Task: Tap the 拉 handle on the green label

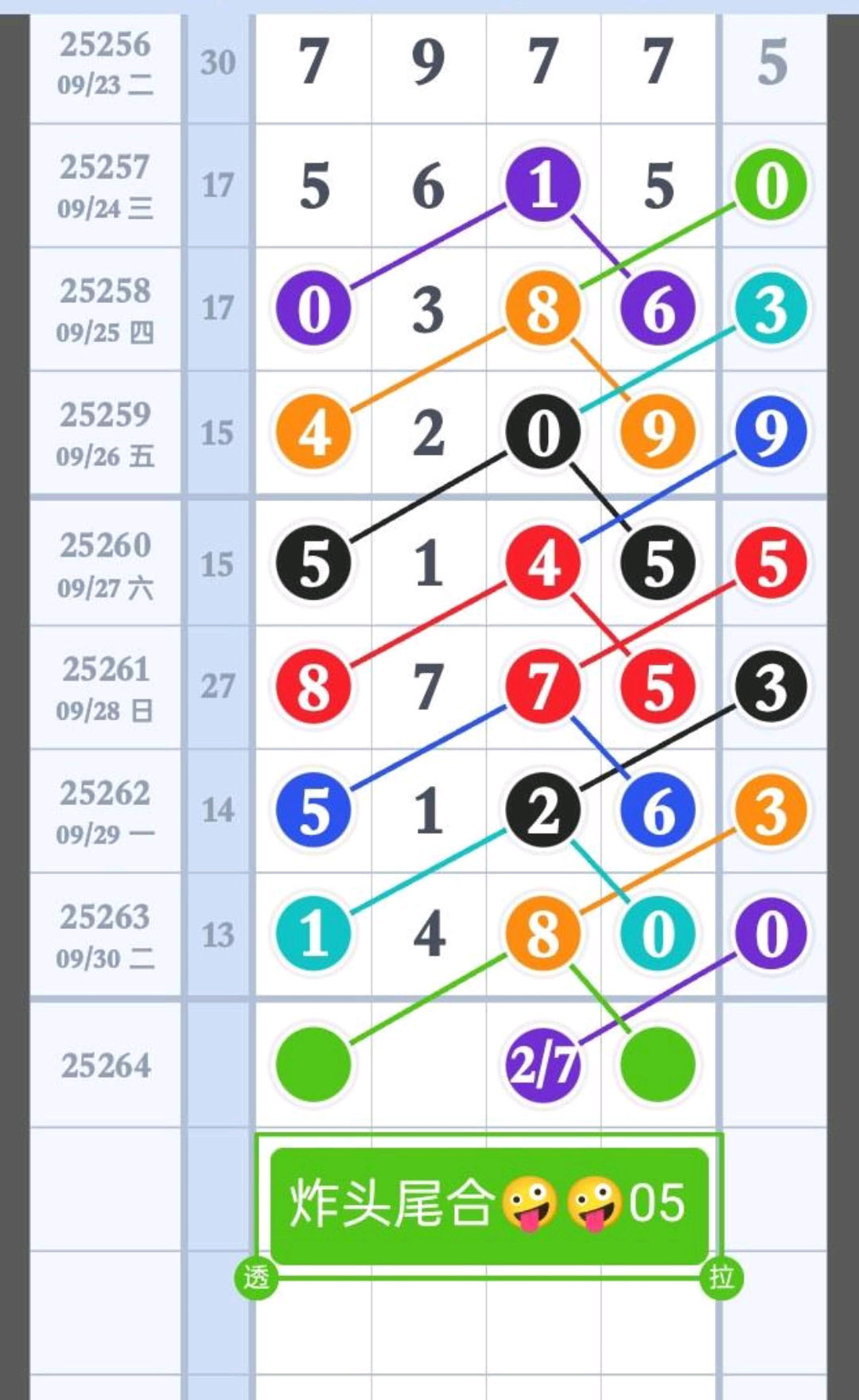Action: 721,1277
